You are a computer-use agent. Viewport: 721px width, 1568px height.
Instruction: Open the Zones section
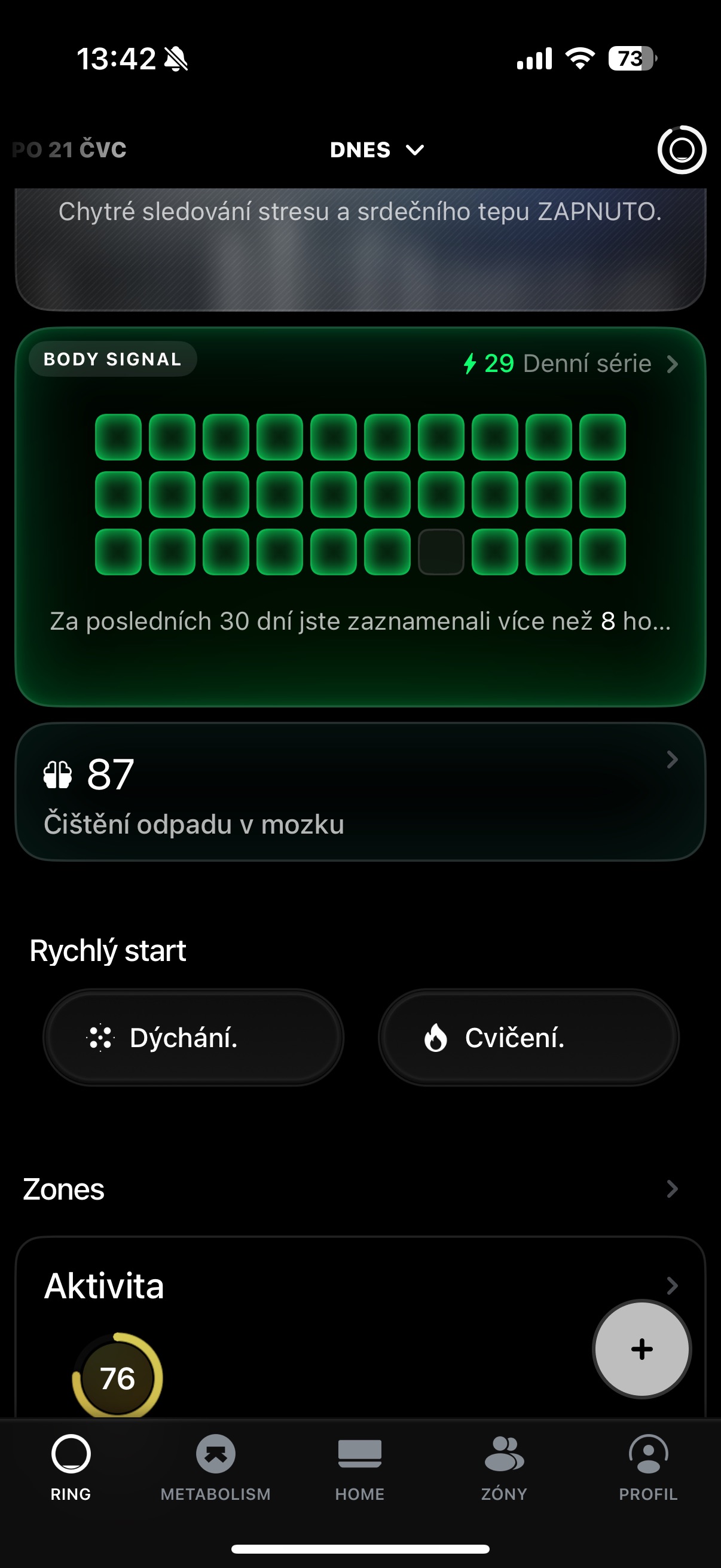[x=360, y=1189]
